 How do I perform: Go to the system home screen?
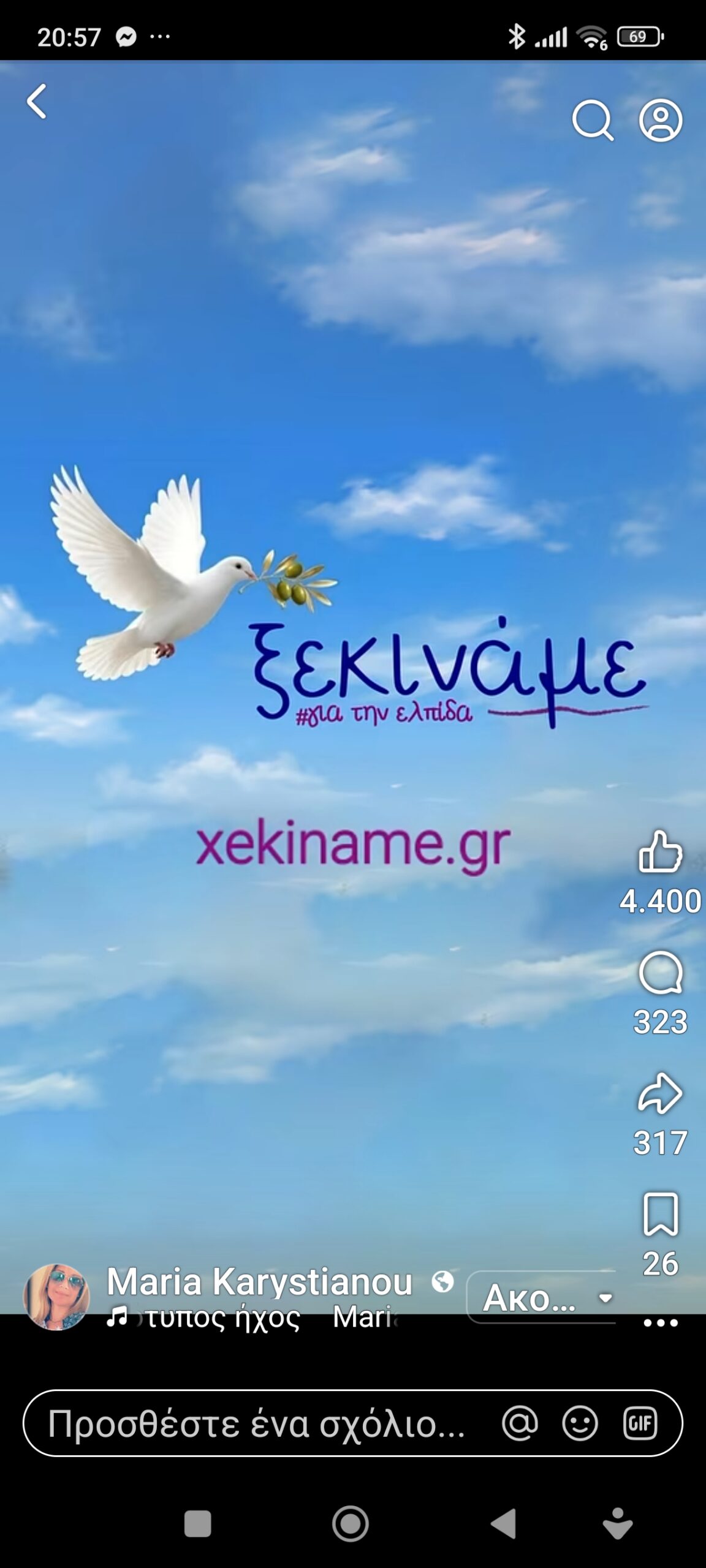pos(351,1524)
